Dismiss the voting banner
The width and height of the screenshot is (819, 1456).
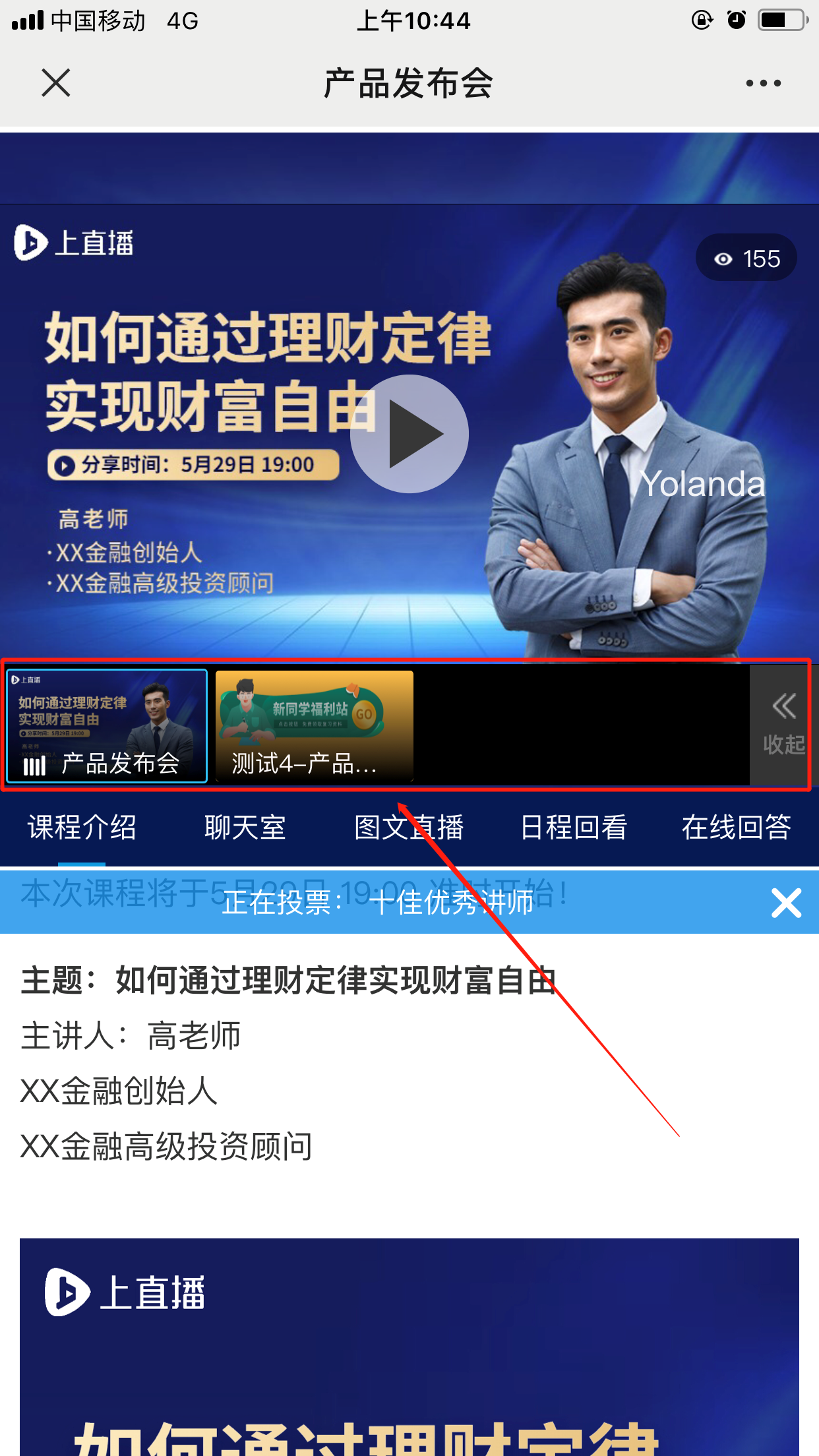[x=786, y=902]
